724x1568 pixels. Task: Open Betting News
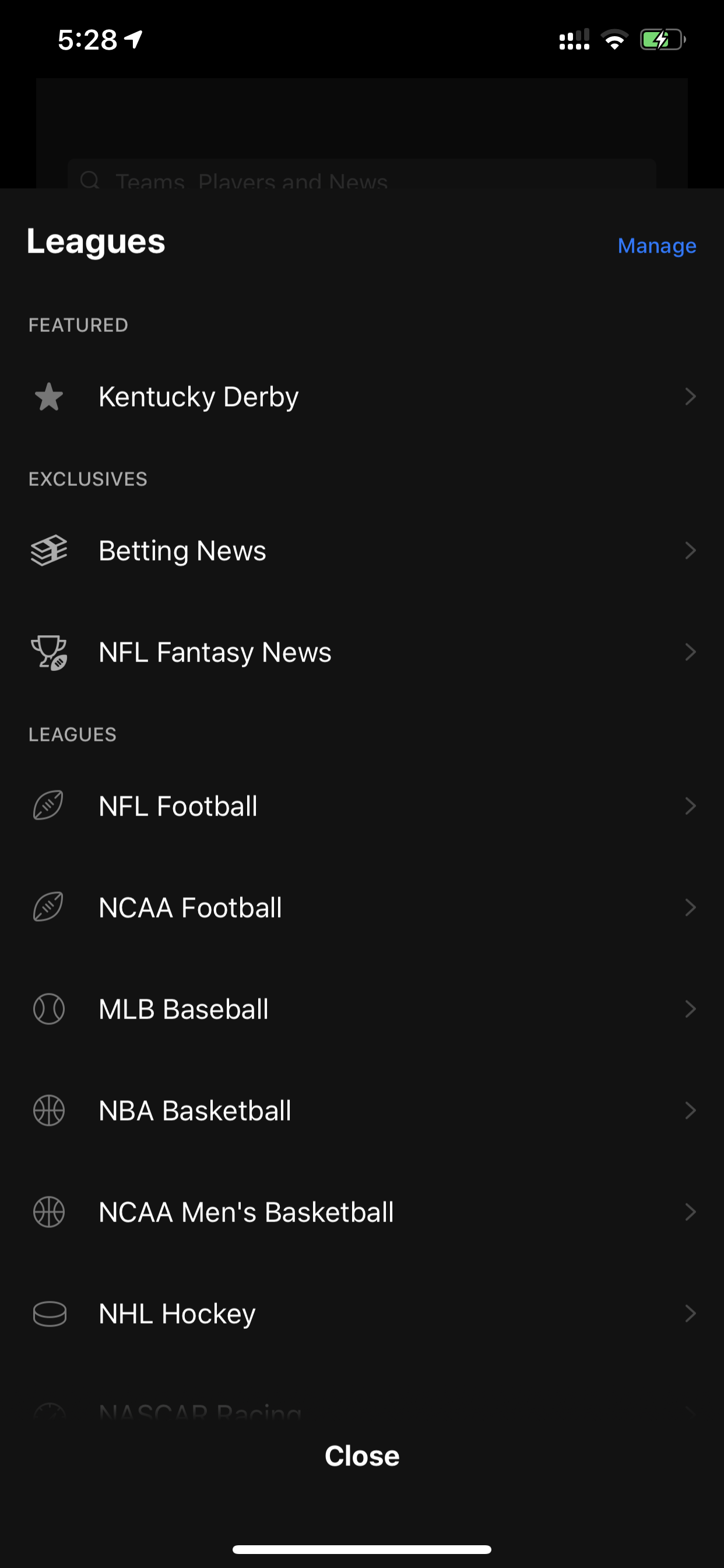pyautogui.click(x=182, y=551)
